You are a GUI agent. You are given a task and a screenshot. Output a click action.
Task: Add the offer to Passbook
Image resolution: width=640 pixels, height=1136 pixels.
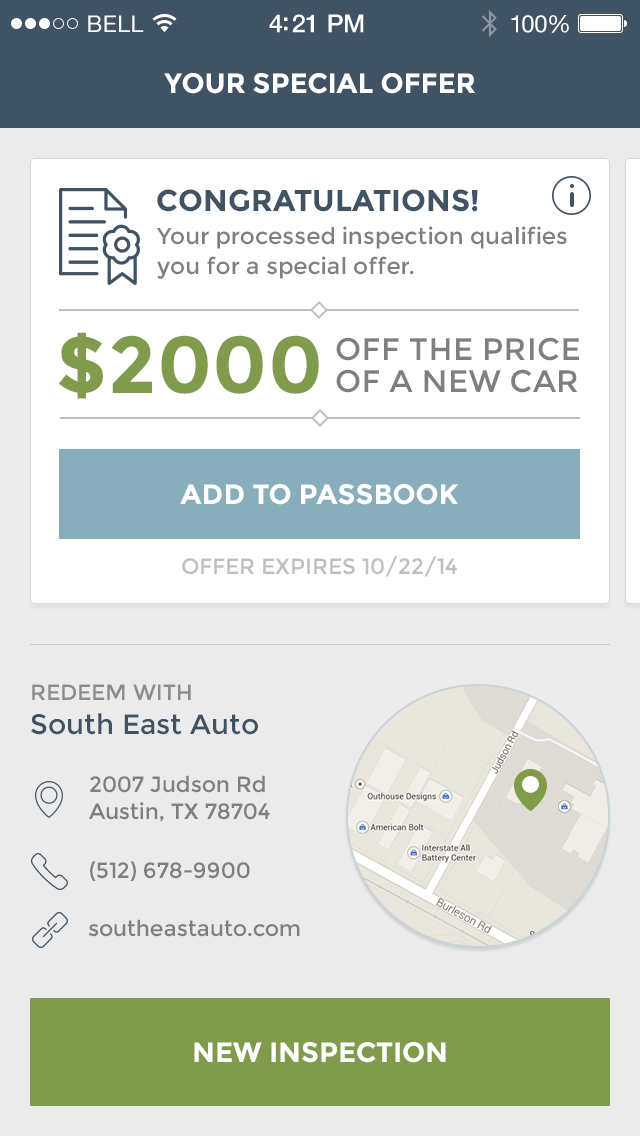pyautogui.click(x=319, y=494)
